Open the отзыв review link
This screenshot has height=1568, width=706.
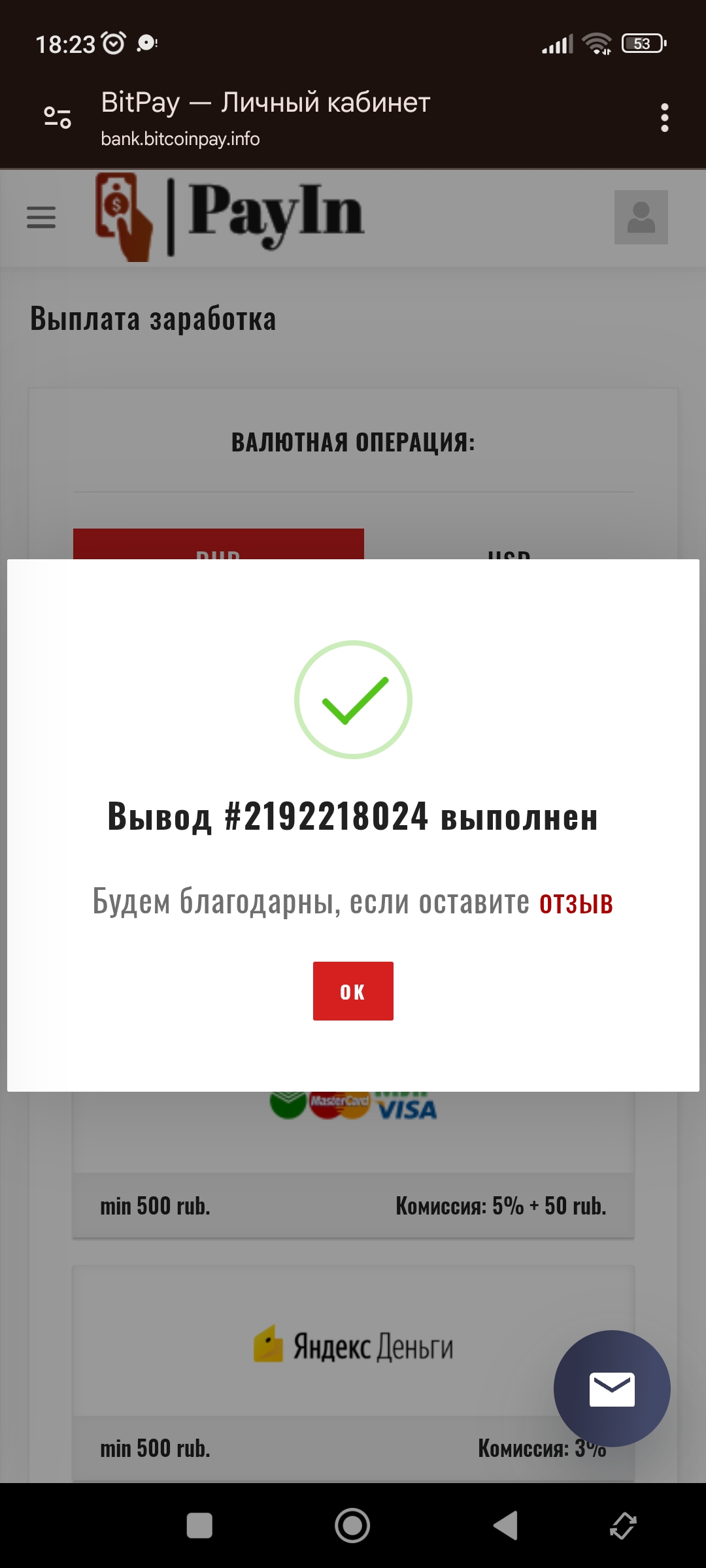tap(576, 903)
